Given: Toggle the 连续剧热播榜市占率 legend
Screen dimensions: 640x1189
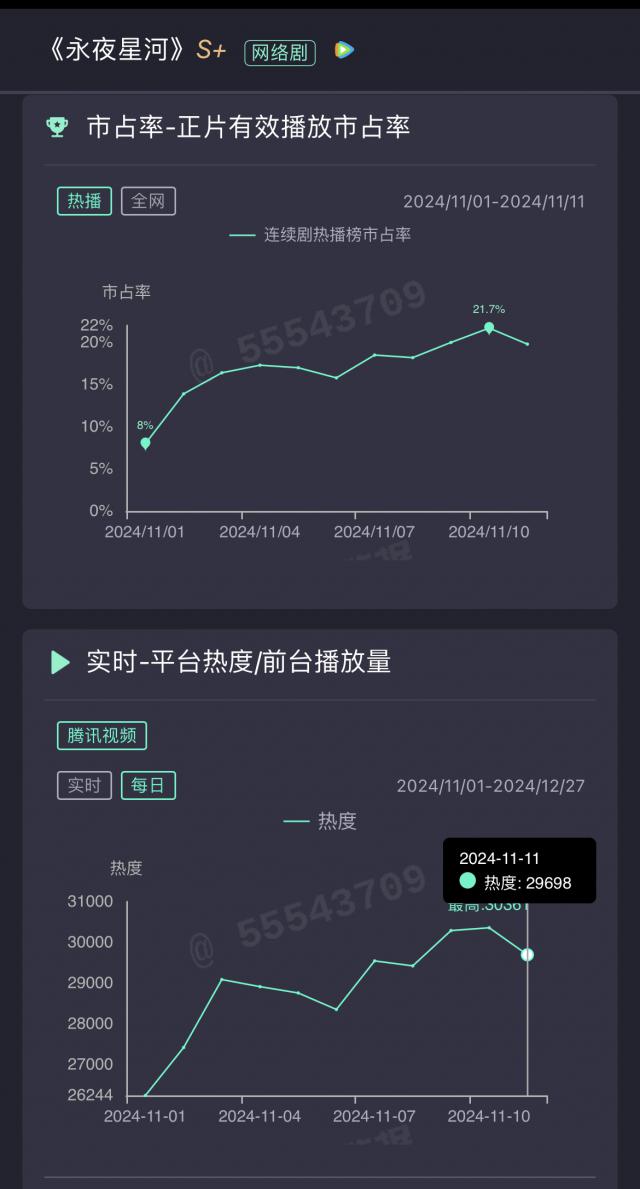Looking at the screenshot, I should click(x=320, y=235).
